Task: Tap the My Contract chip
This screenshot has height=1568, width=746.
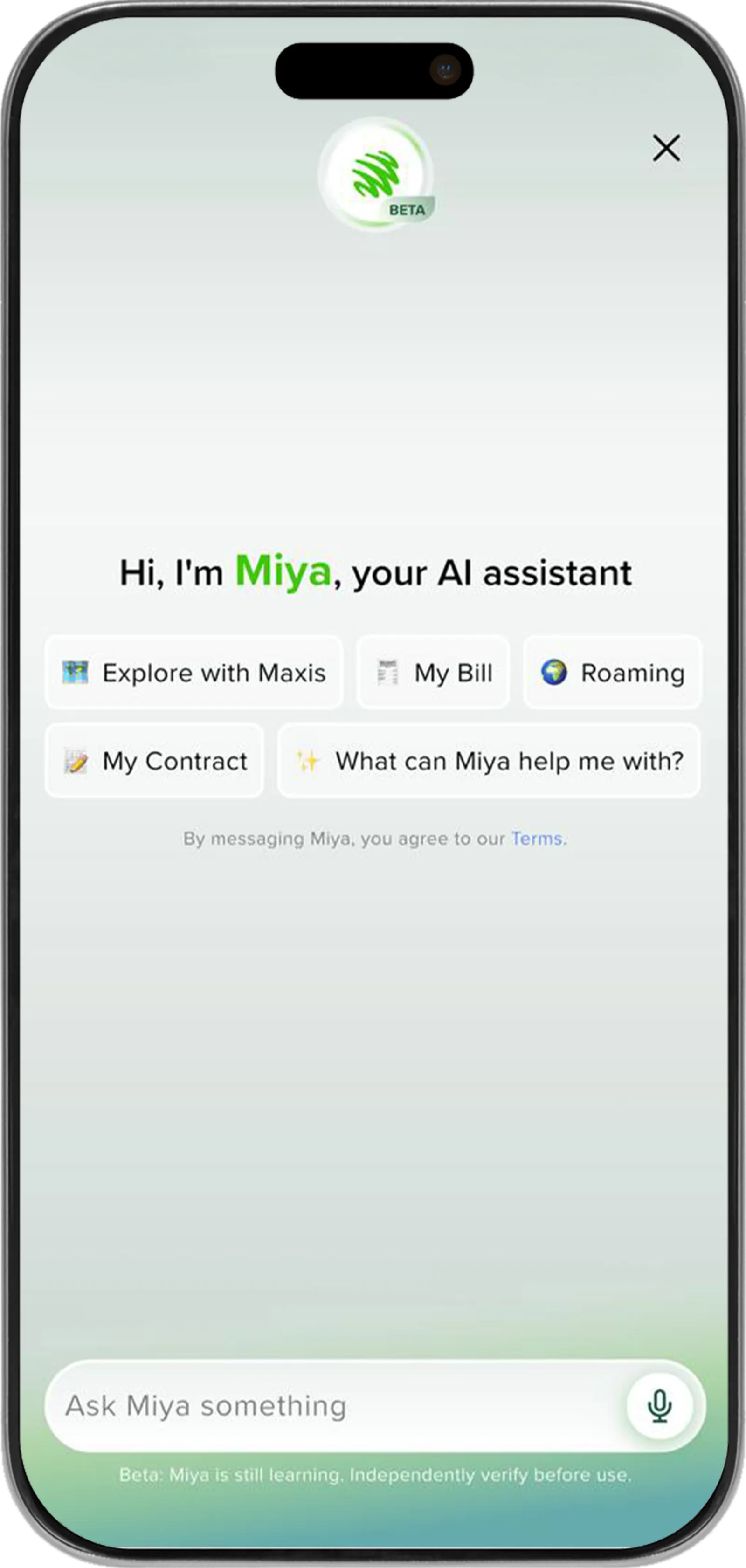Action: [x=155, y=761]
